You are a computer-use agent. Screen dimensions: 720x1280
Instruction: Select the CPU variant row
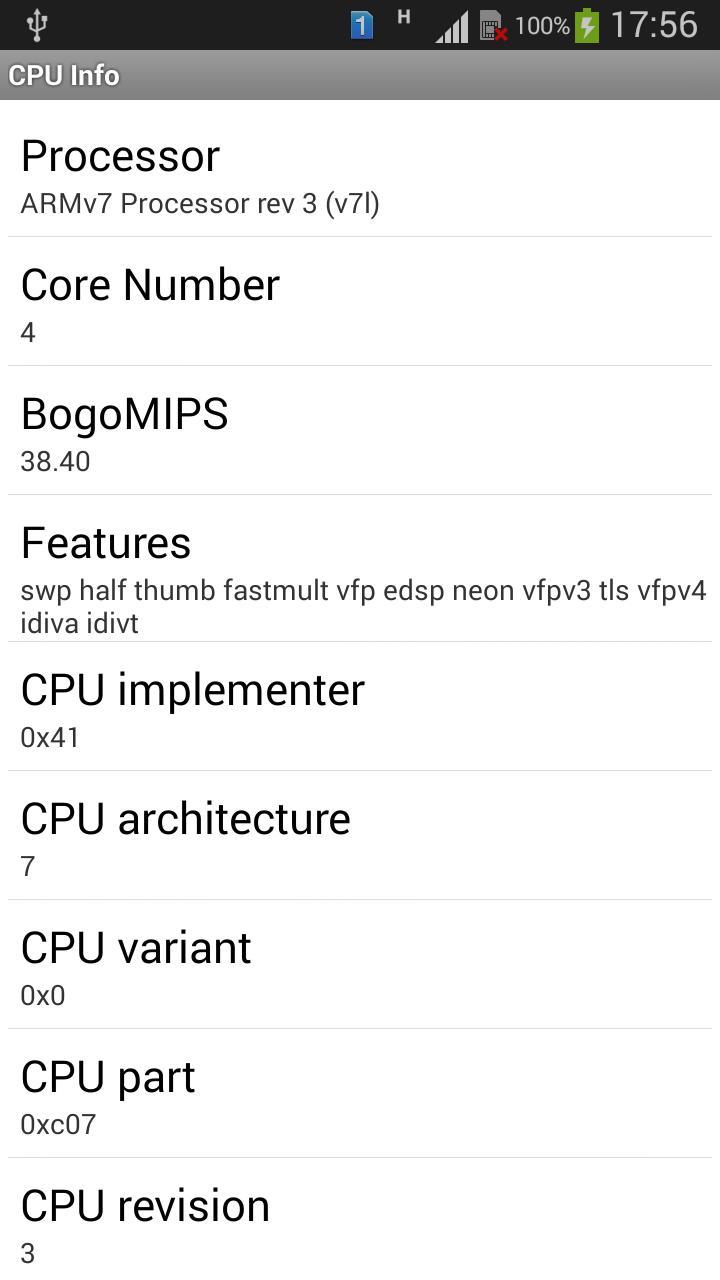point(360,966)
